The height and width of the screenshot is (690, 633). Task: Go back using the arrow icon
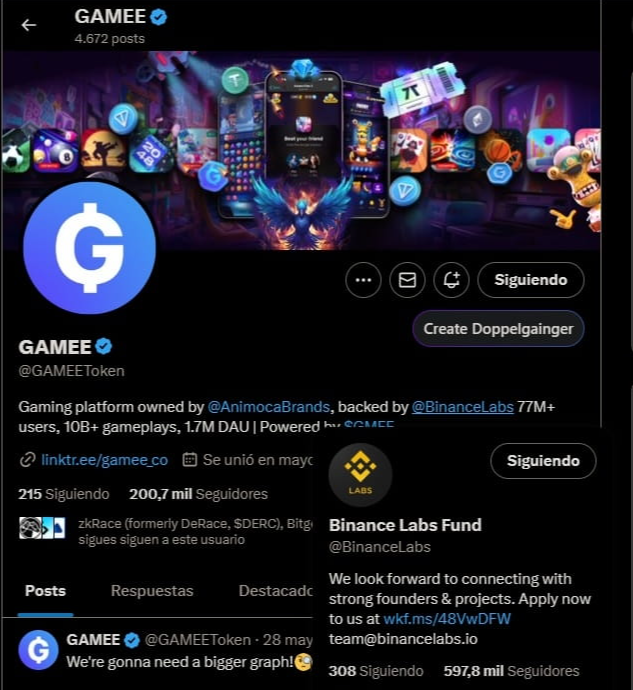[29, 25]
